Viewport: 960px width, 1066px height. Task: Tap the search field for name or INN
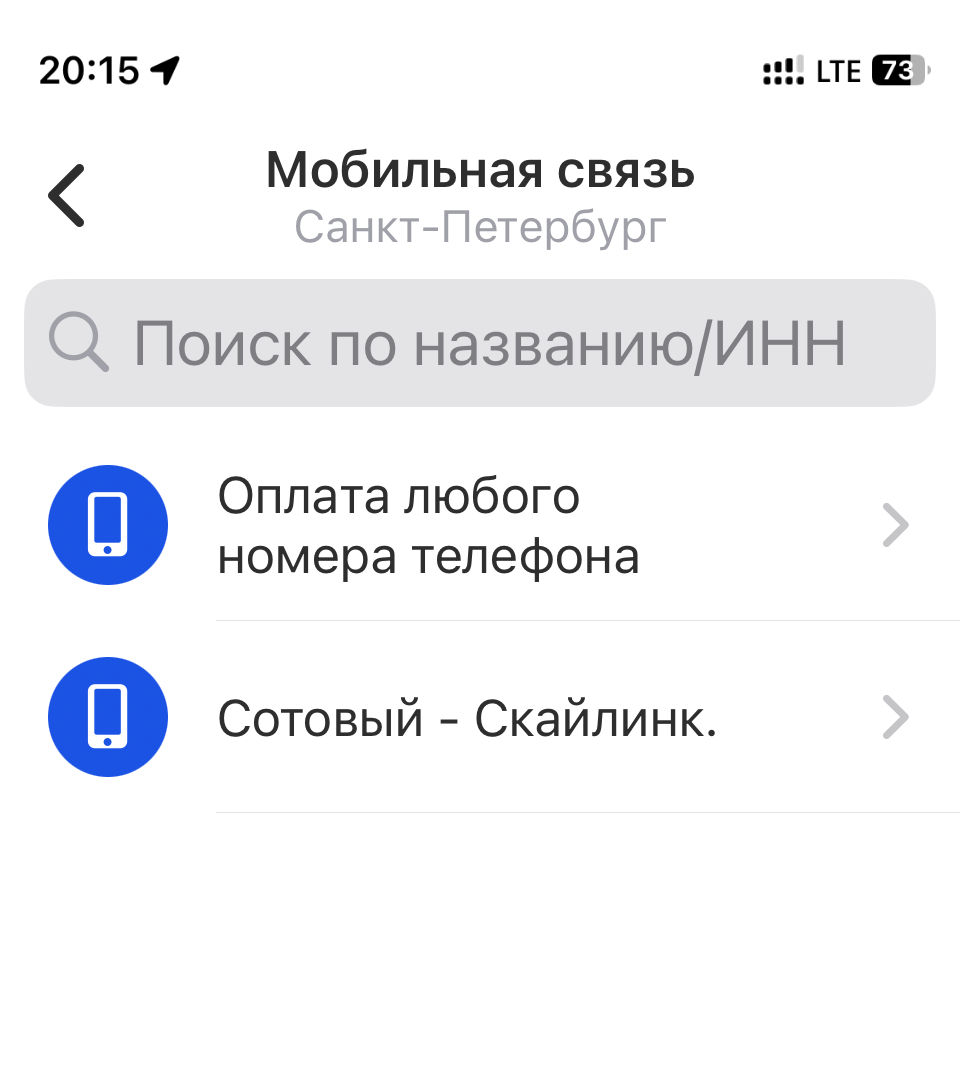[480, 343]
